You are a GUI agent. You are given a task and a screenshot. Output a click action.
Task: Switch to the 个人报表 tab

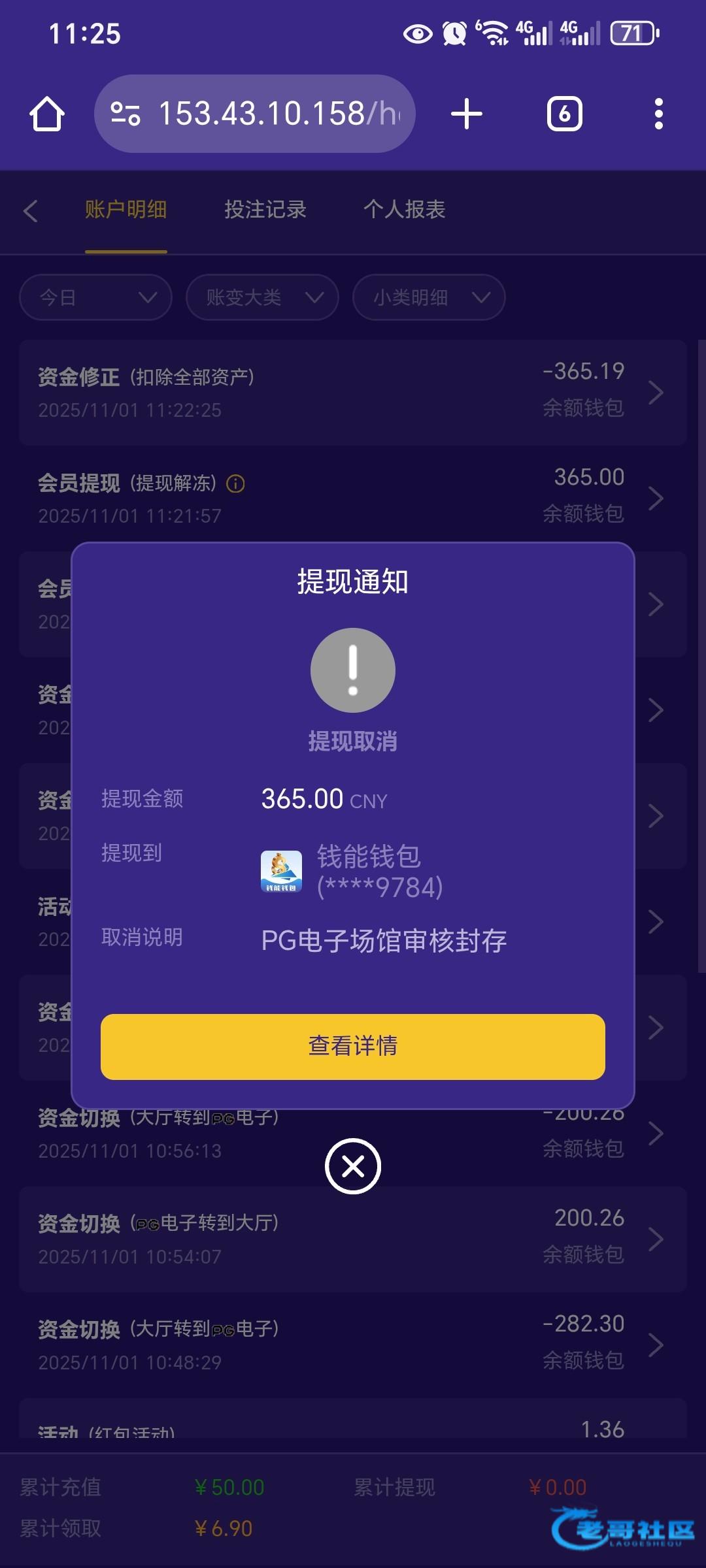pos(405,209)
